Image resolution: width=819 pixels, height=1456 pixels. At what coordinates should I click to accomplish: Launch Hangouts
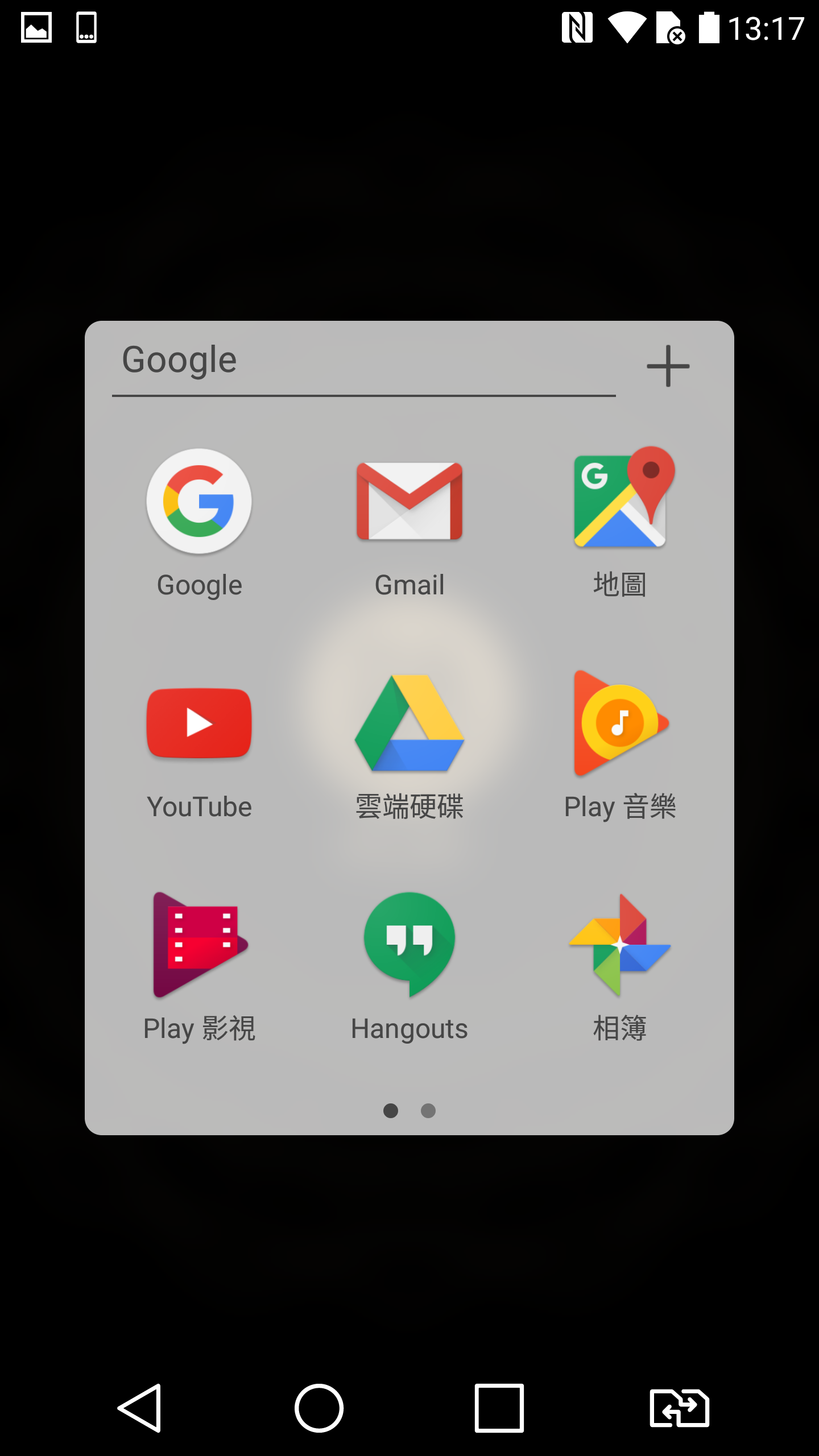[409, 967]
